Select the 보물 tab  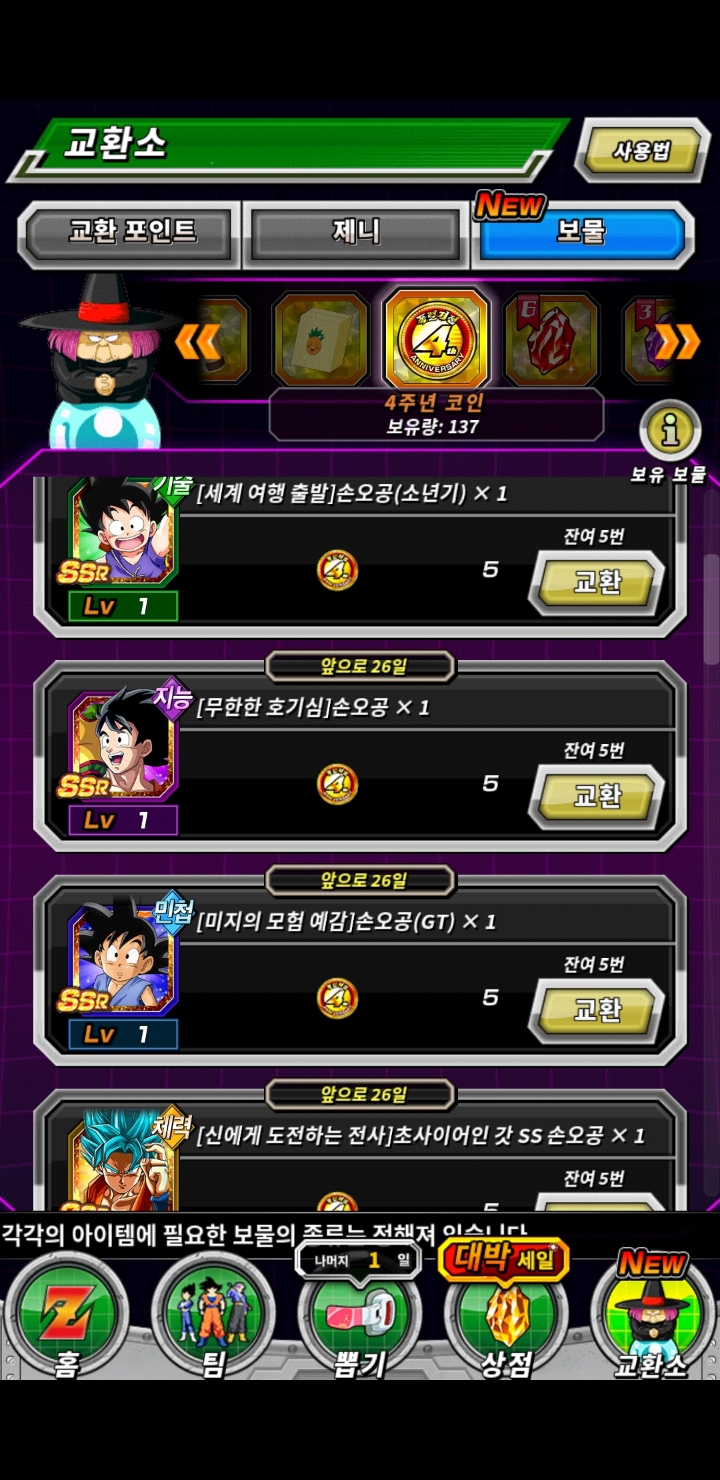click(582, 233)
